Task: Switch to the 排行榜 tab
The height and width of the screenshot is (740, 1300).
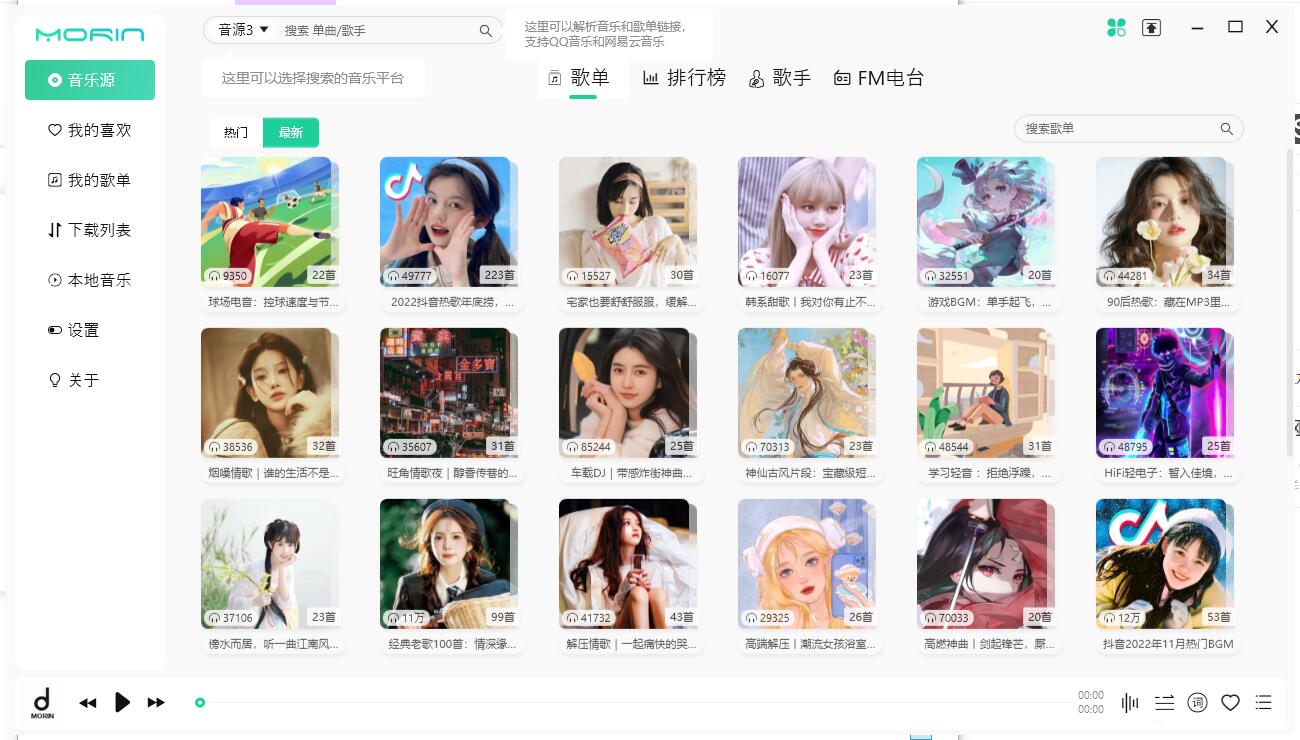Action: tap(684, 77)
